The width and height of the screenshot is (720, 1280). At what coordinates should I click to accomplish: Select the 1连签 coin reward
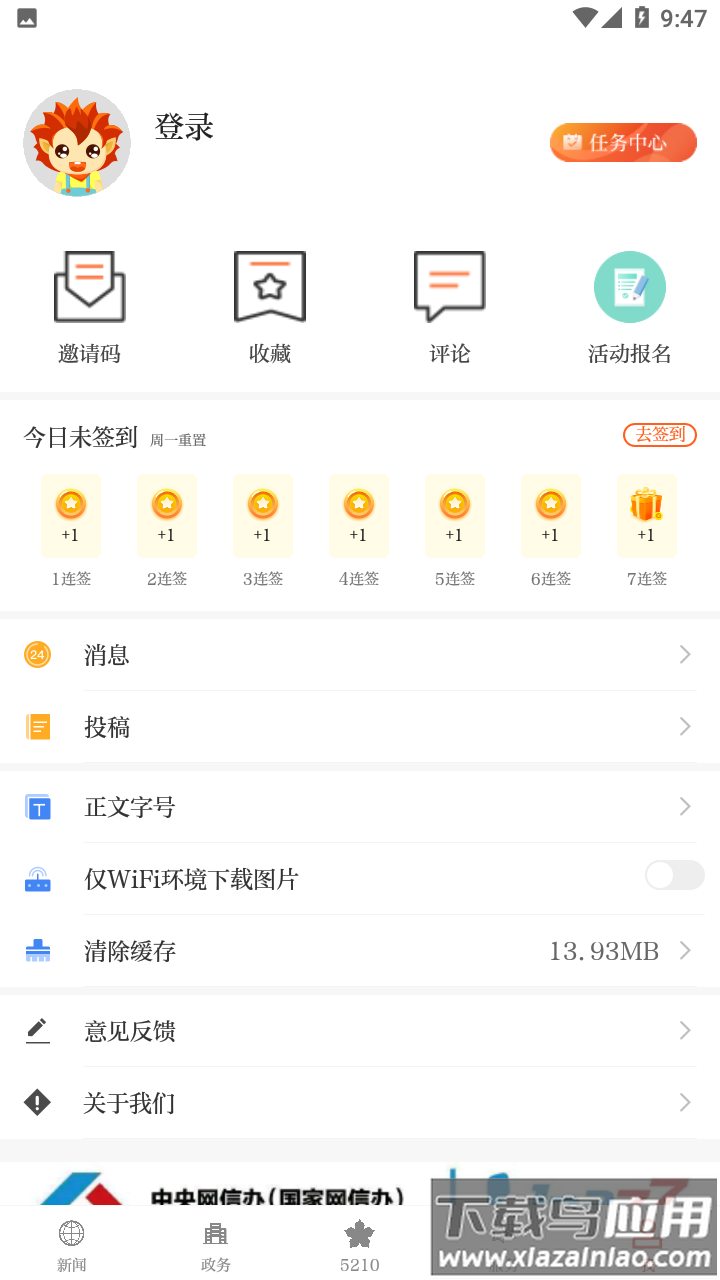tap(70, 515)
